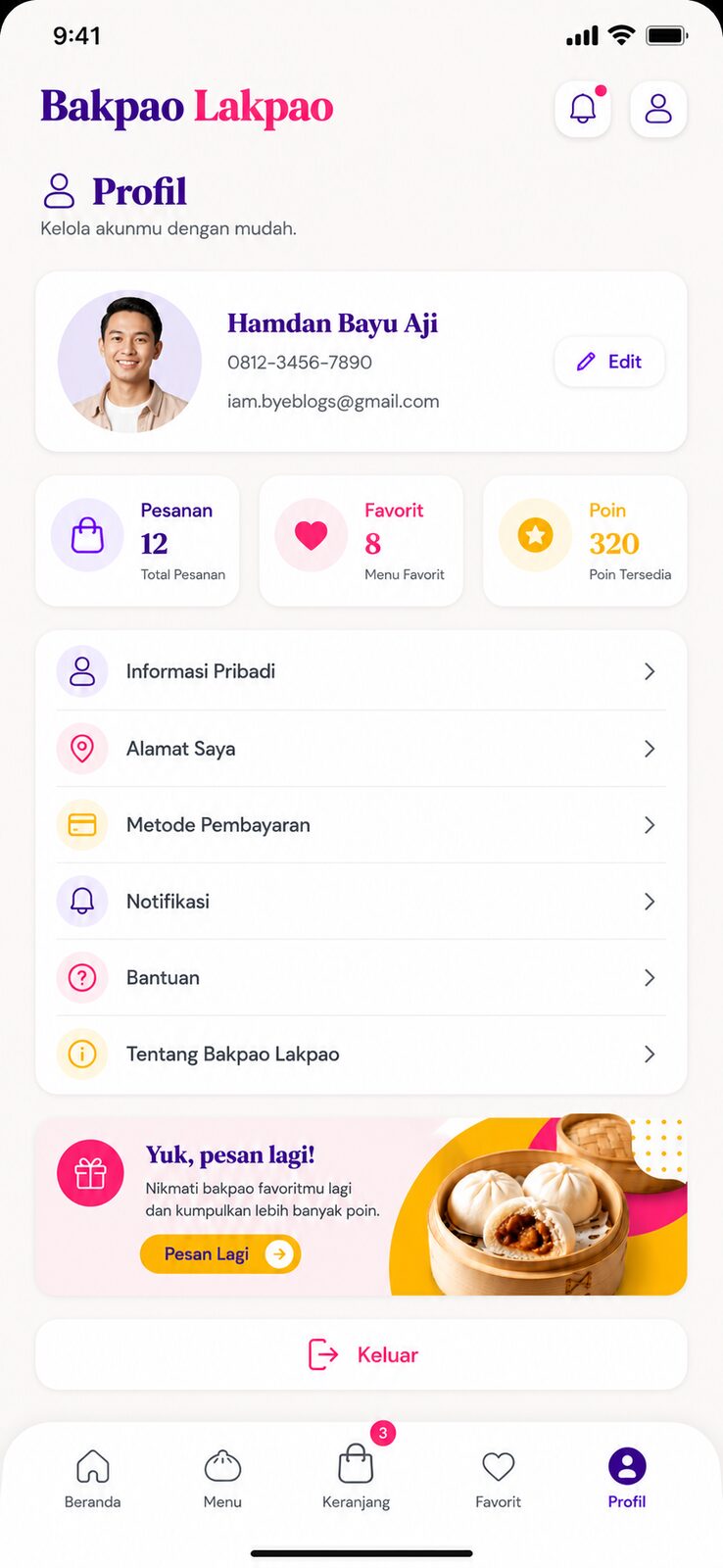Open the notifications bell
The width and height of the screenshot is (723, 1568).
(x=583, y=109)
